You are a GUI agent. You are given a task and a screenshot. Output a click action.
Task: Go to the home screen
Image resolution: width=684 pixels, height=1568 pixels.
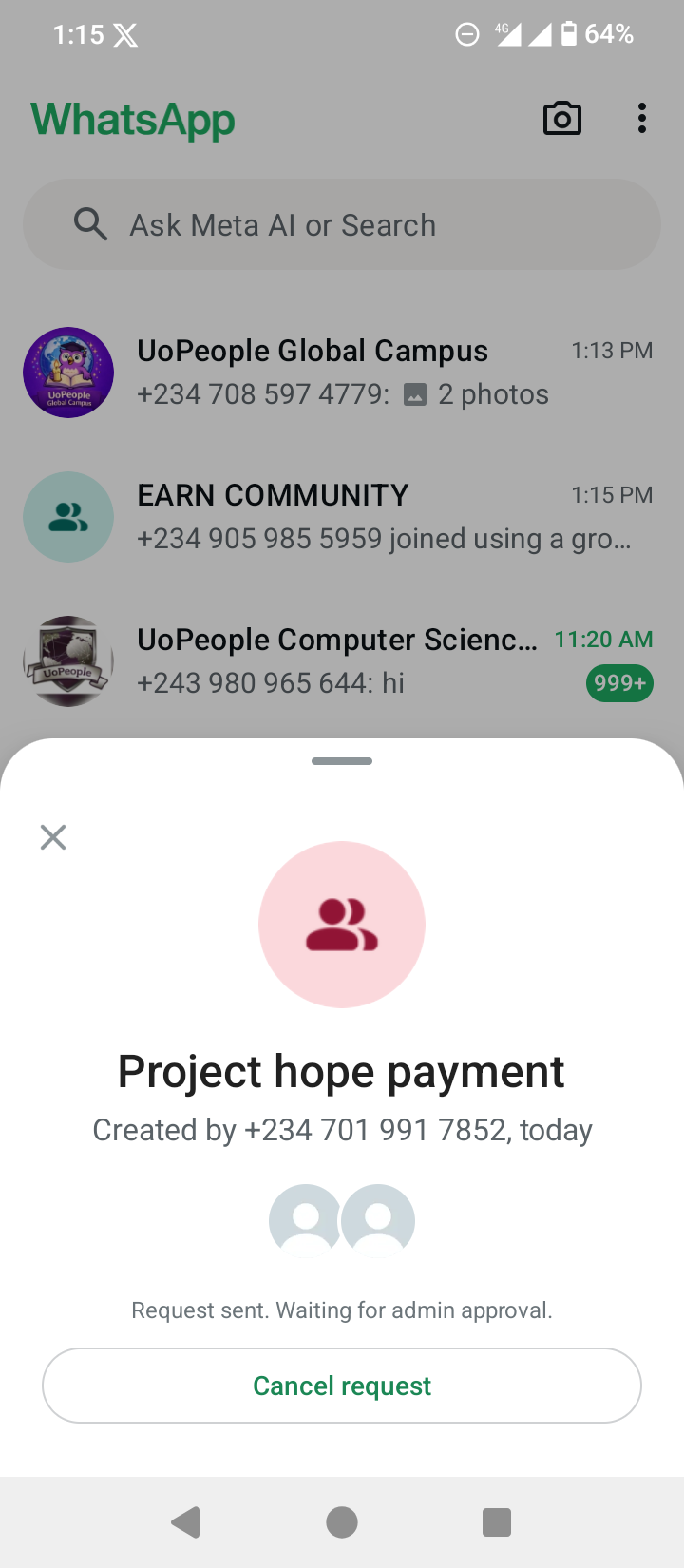coord(342,1522)
